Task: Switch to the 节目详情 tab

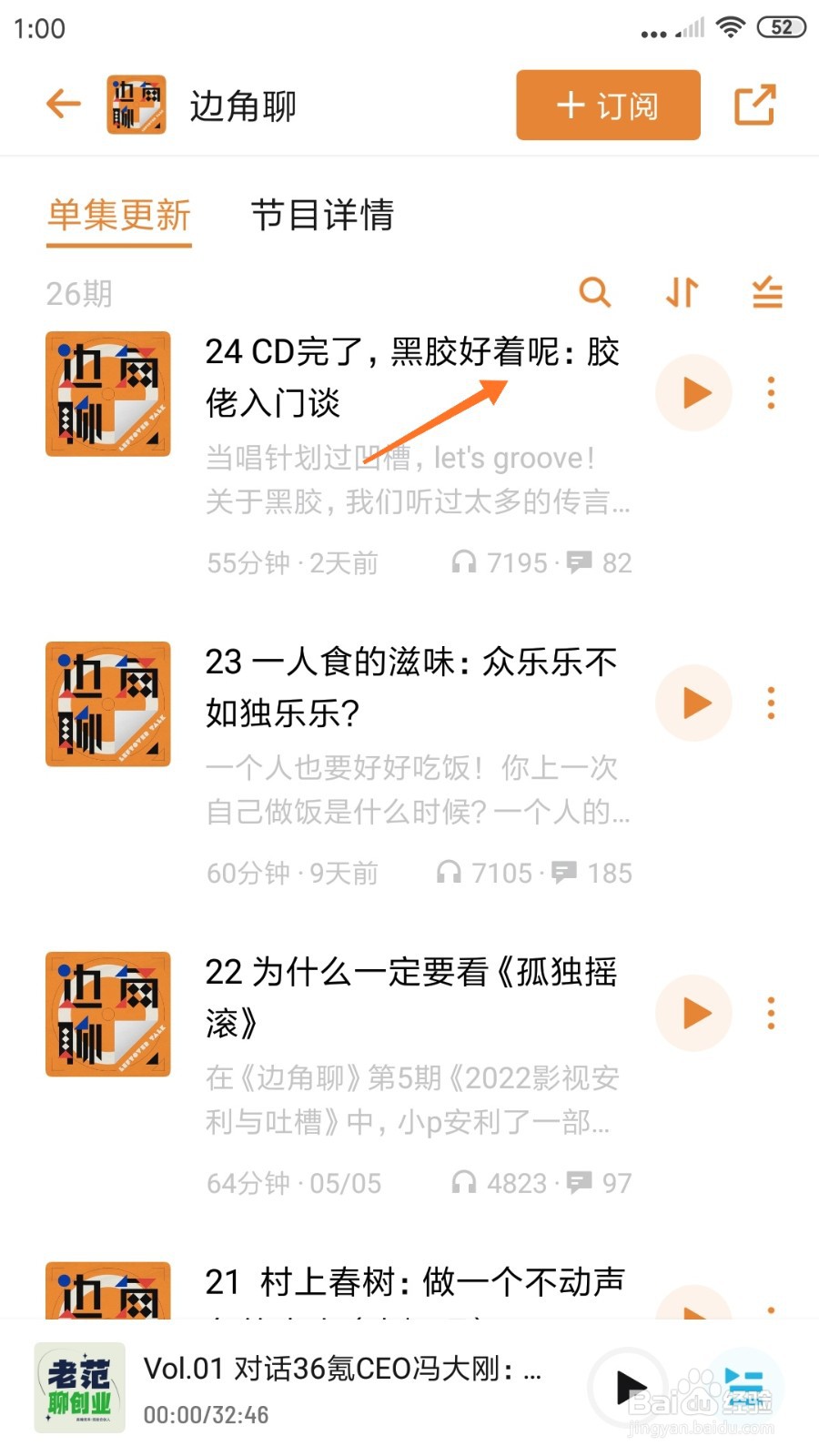Action: coord(322,216)
